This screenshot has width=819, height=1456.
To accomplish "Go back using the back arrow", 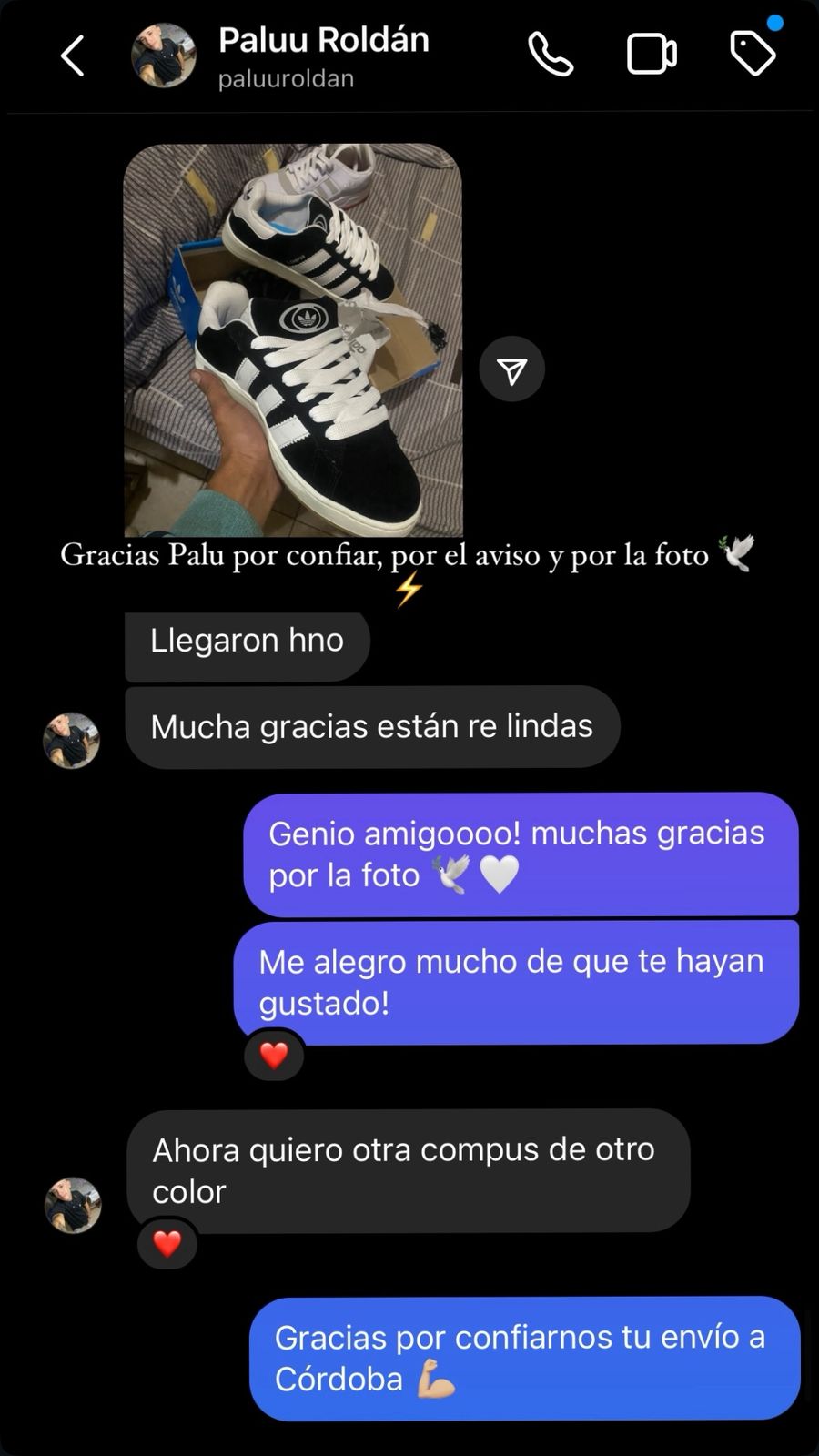I will [x=73, y=54].
